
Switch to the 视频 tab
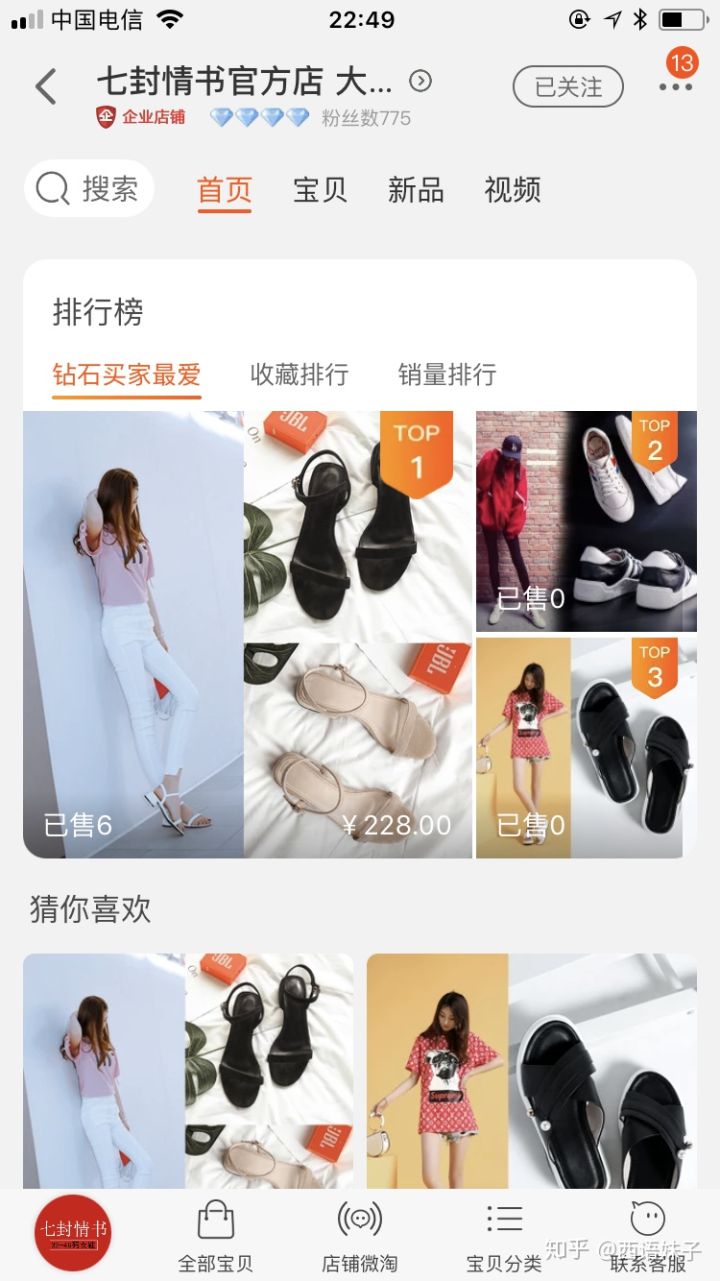[x=513, y=189]
